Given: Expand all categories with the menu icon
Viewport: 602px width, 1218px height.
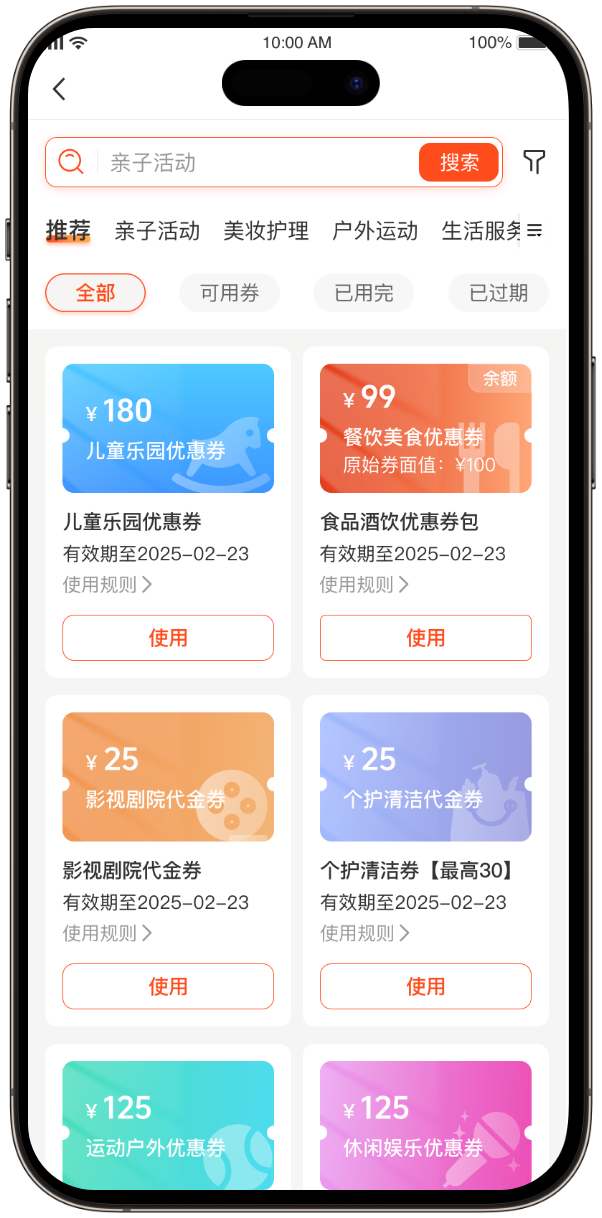Looking at the screenshot, I should click(x=535, y=231).
